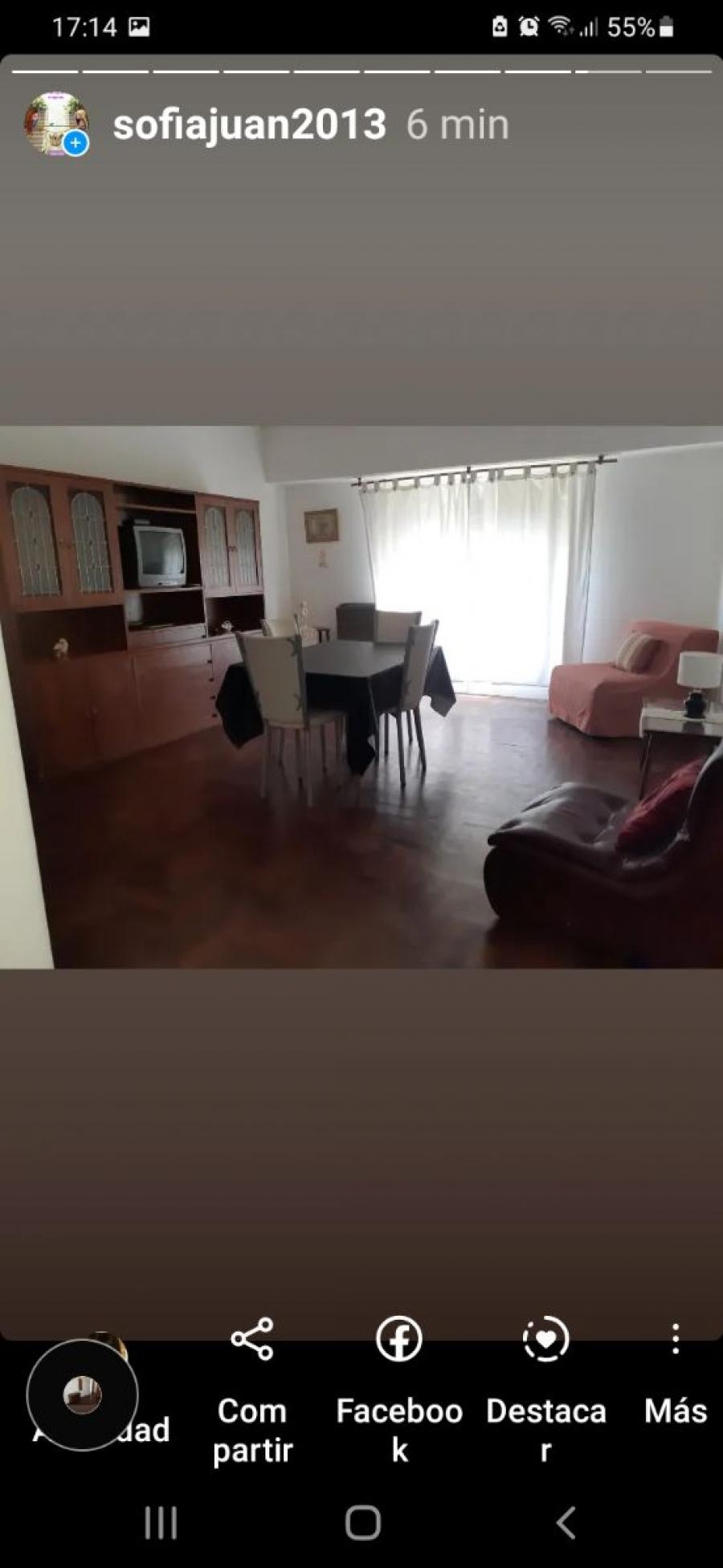Tap the Compartir share button

tap(252, 1392)
